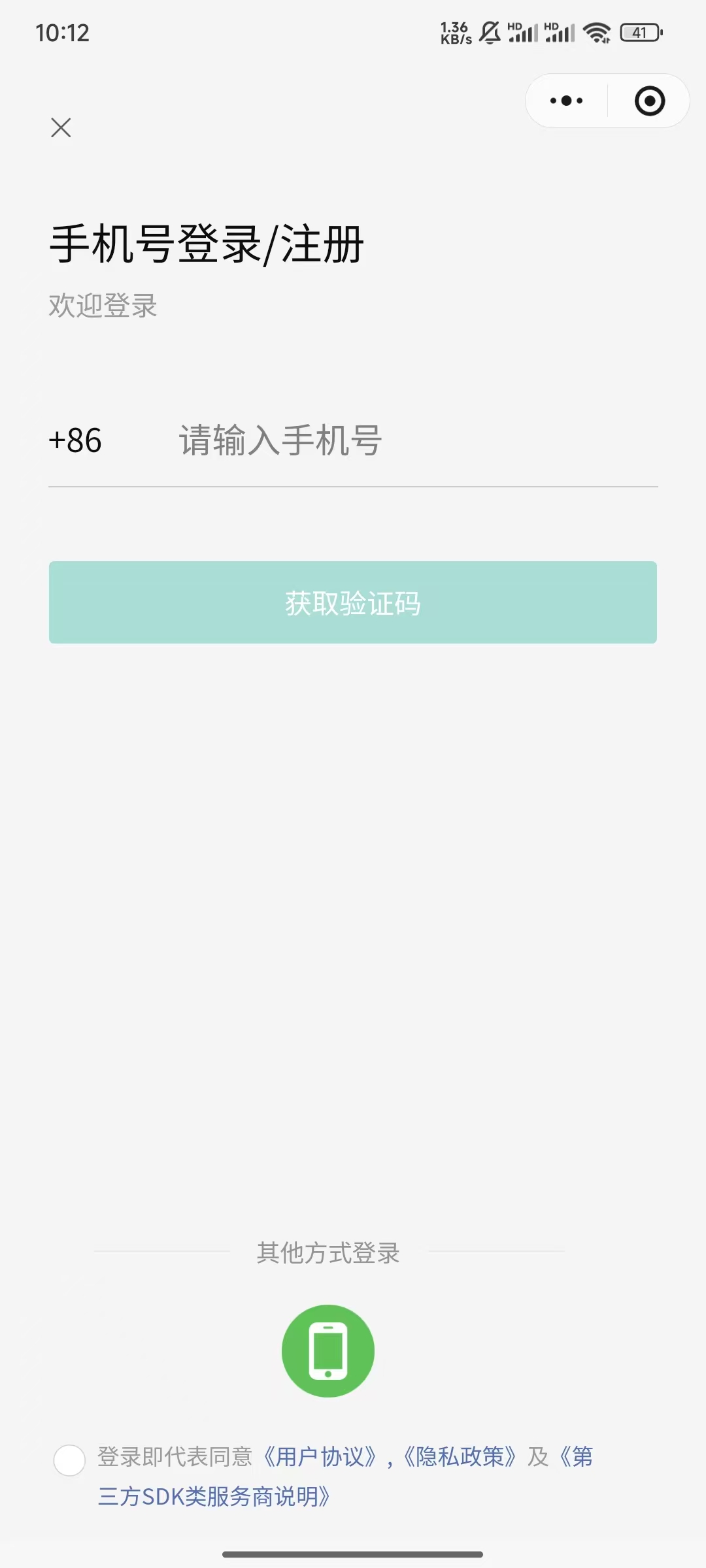This screenshot has width=706, height=1568.
Task: Check the agreement consent circle
Action: [69, 1460]
